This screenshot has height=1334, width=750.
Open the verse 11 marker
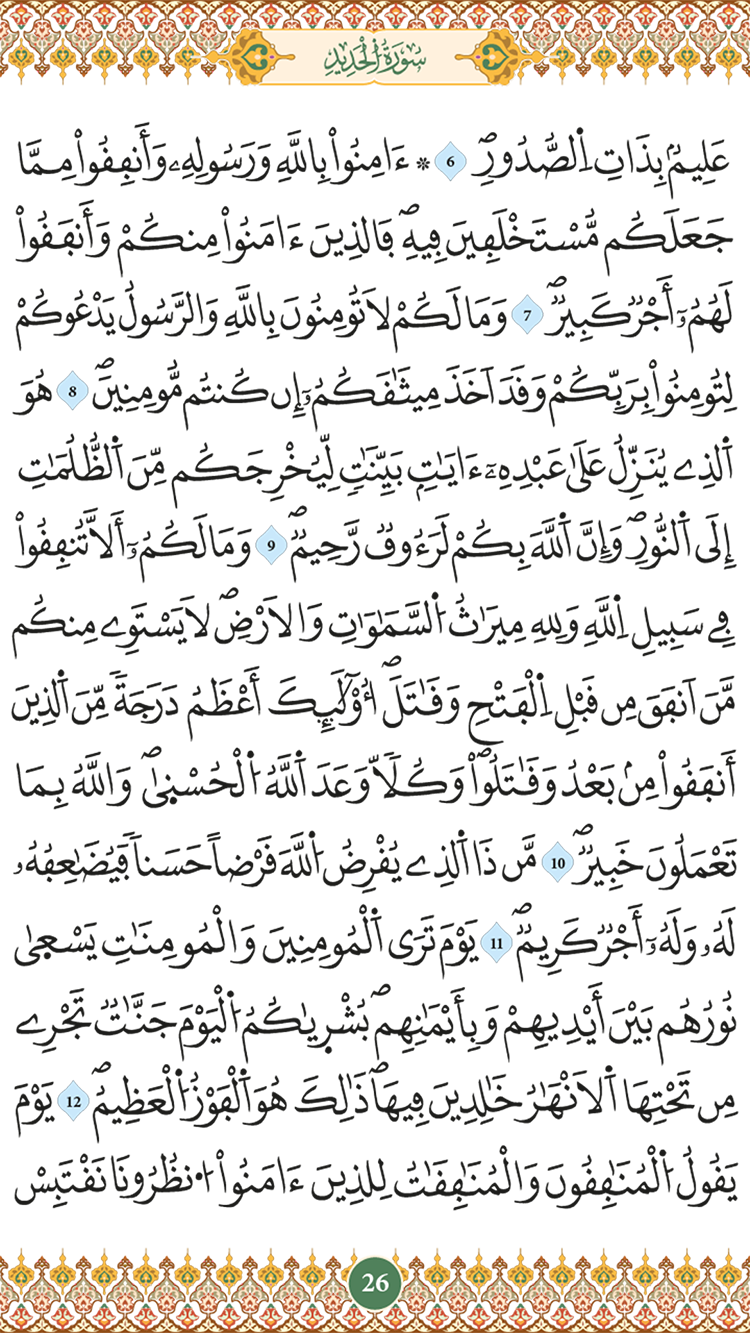click(x=496, y=943)
